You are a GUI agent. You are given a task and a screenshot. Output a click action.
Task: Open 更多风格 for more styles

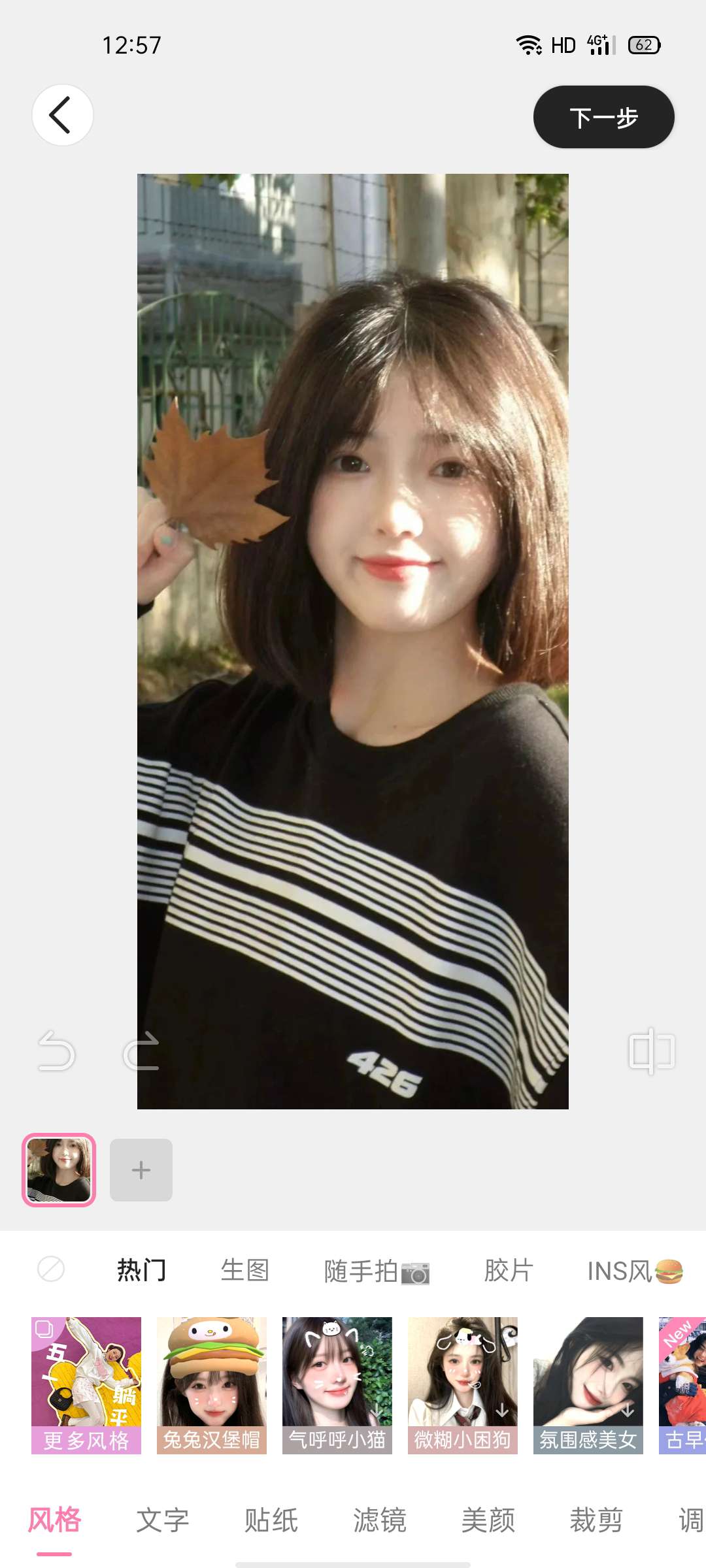click(x=86, y=1385)
